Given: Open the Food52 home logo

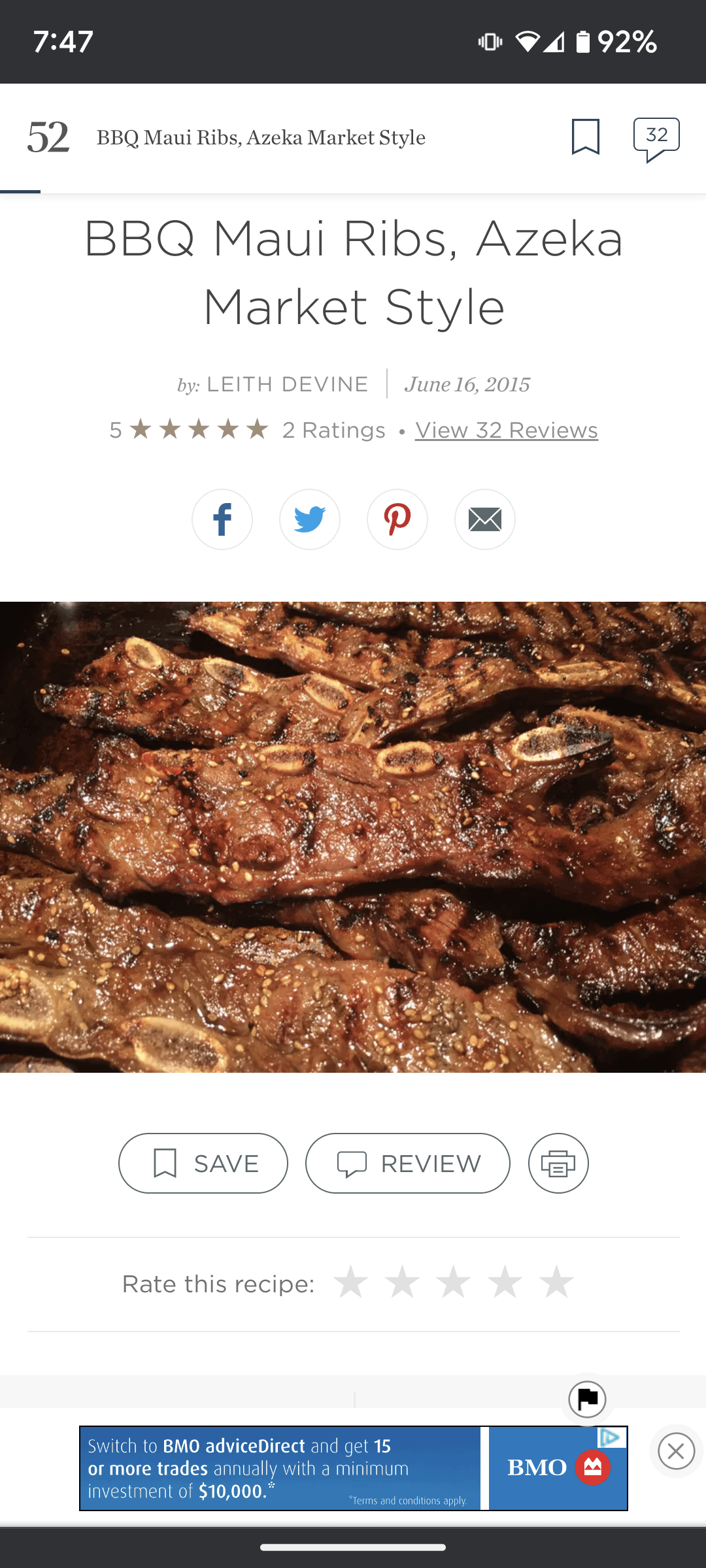Looking at the screenshot, I should (x=48, y=137).
